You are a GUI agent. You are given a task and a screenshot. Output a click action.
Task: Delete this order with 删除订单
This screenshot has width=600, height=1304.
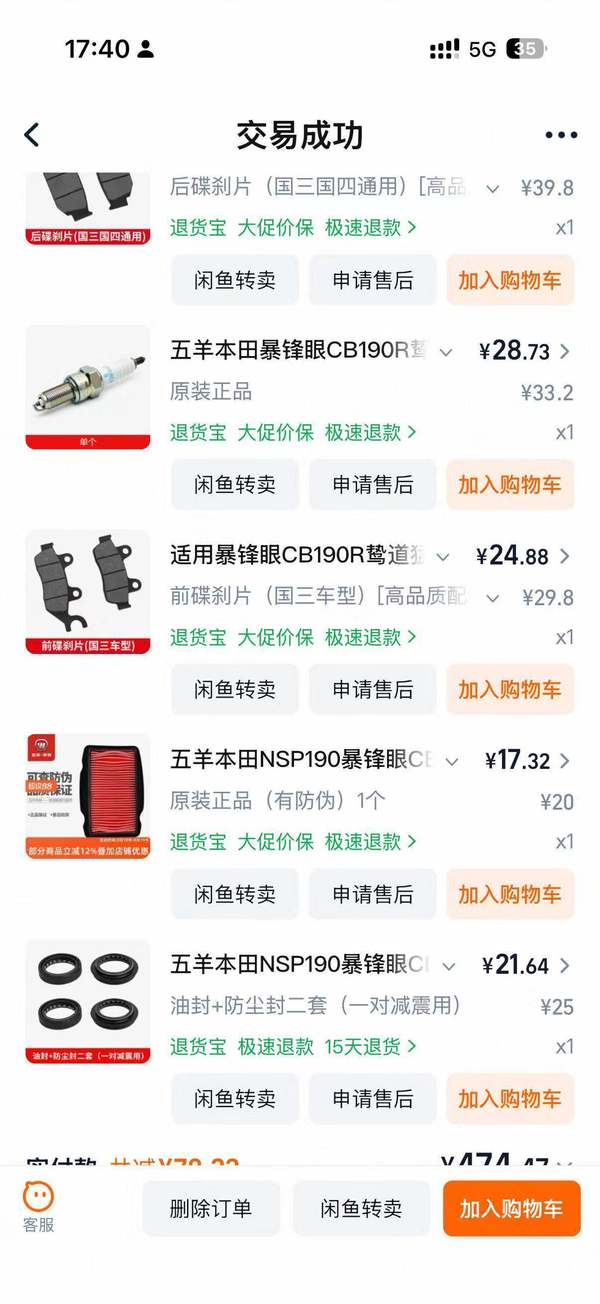pyautogui.click(x=211, y=1208)
